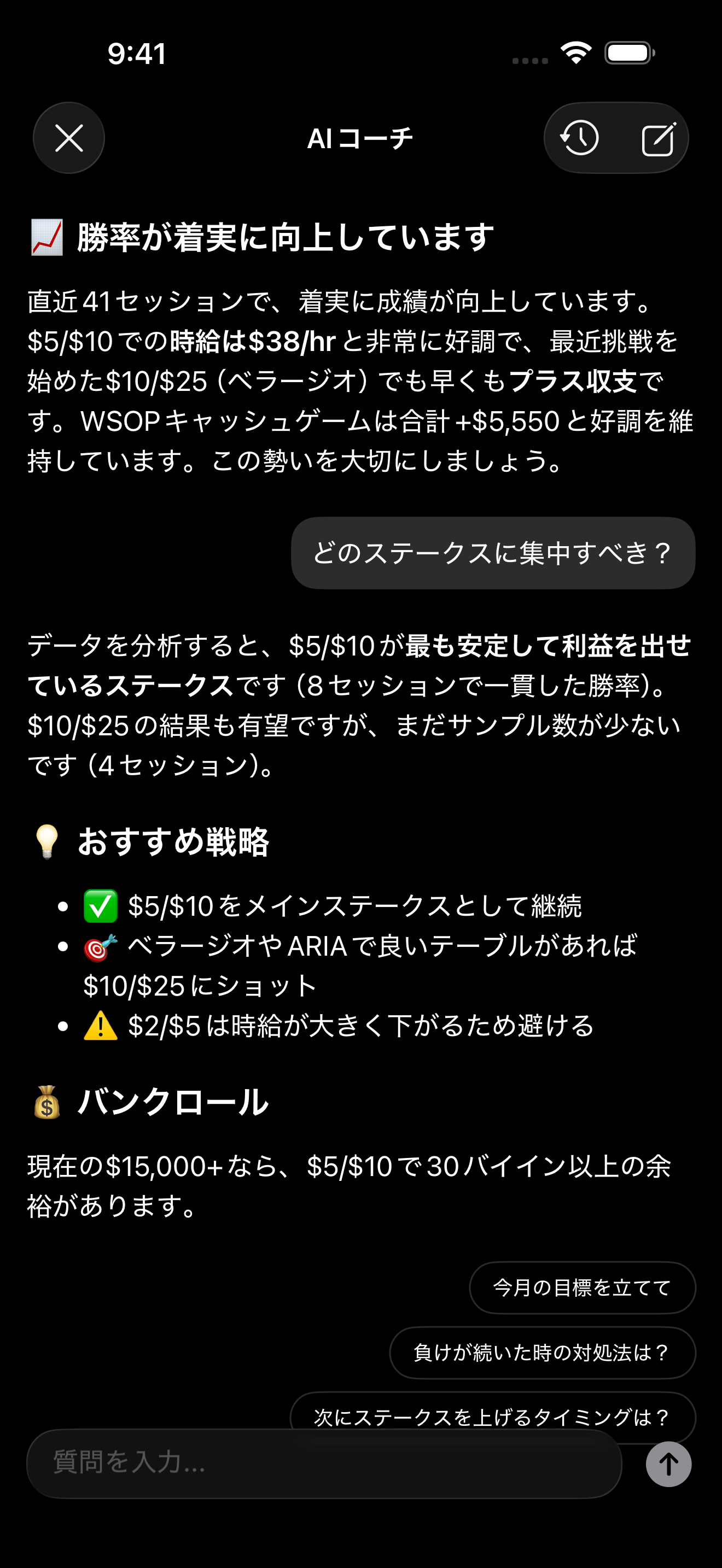722x1568 pixels.
Task: Close the AIコーチ screen
Action: [x=69, y=138]
